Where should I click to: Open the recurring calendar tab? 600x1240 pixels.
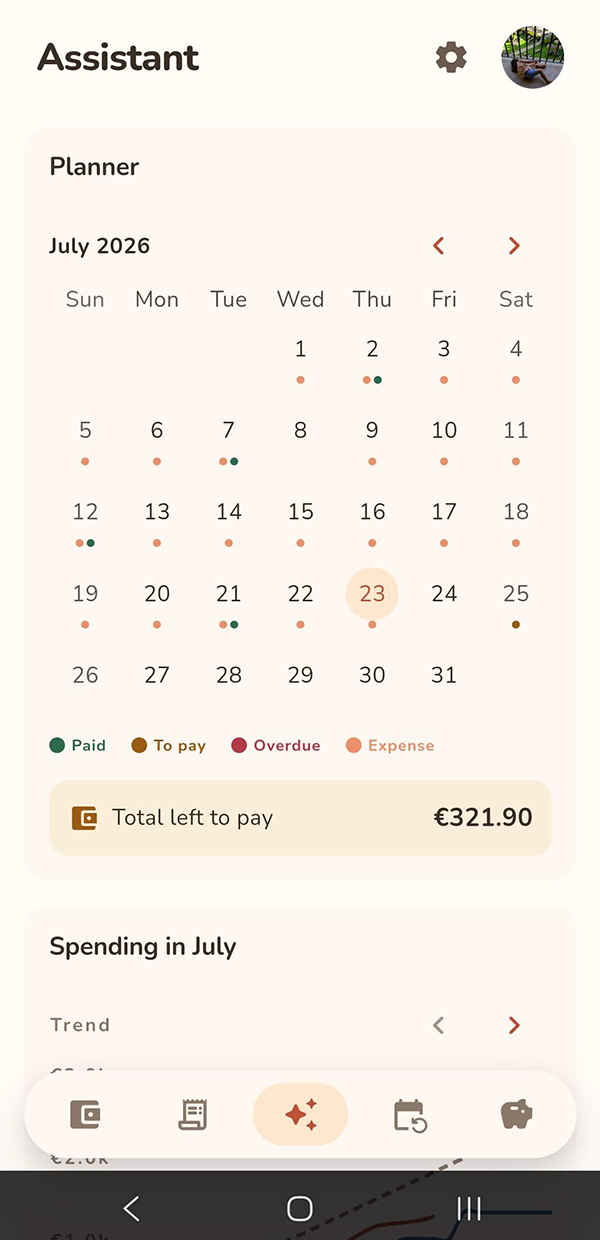coord(410,1115)
